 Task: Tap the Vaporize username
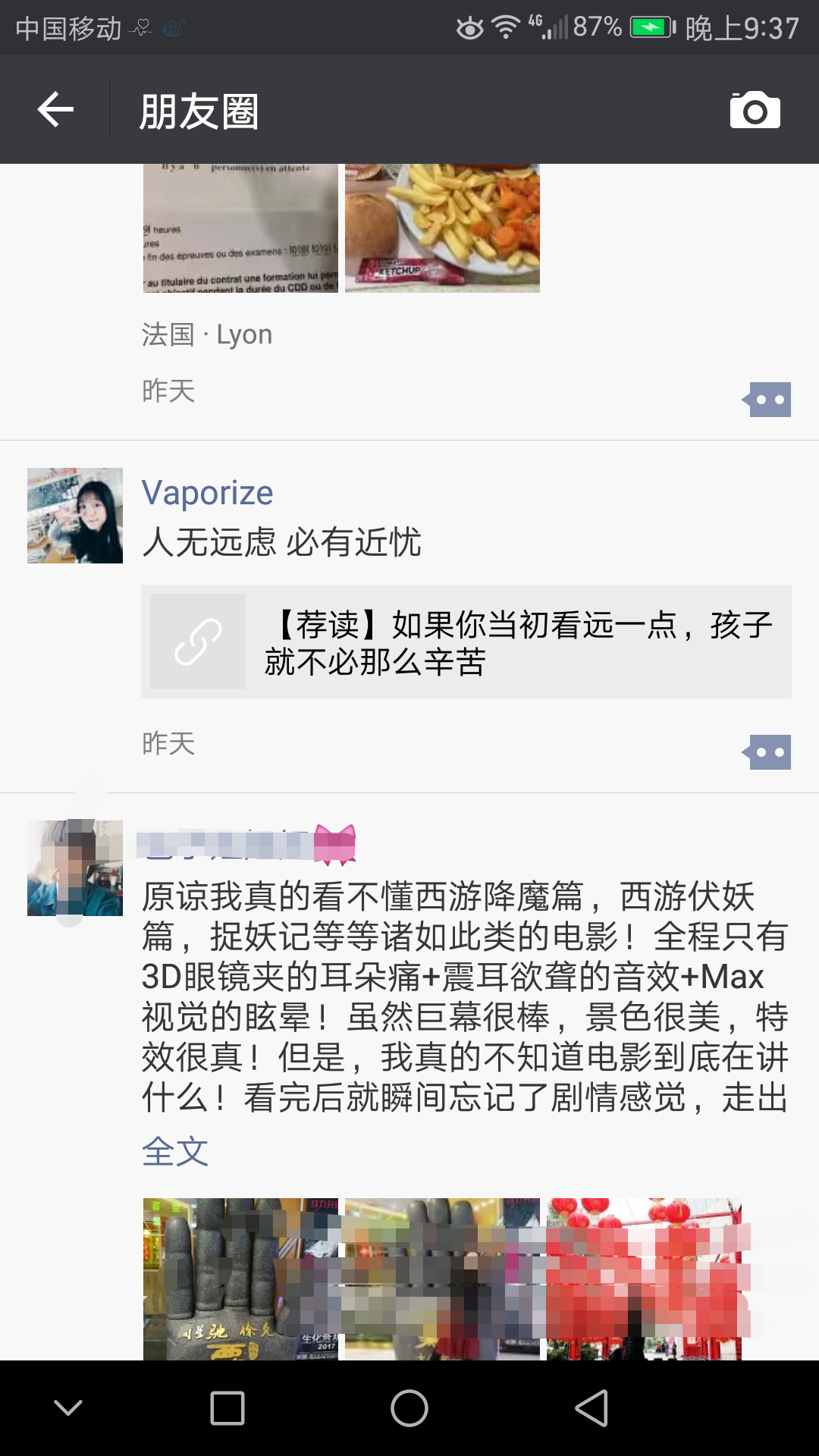coord(207,493)
